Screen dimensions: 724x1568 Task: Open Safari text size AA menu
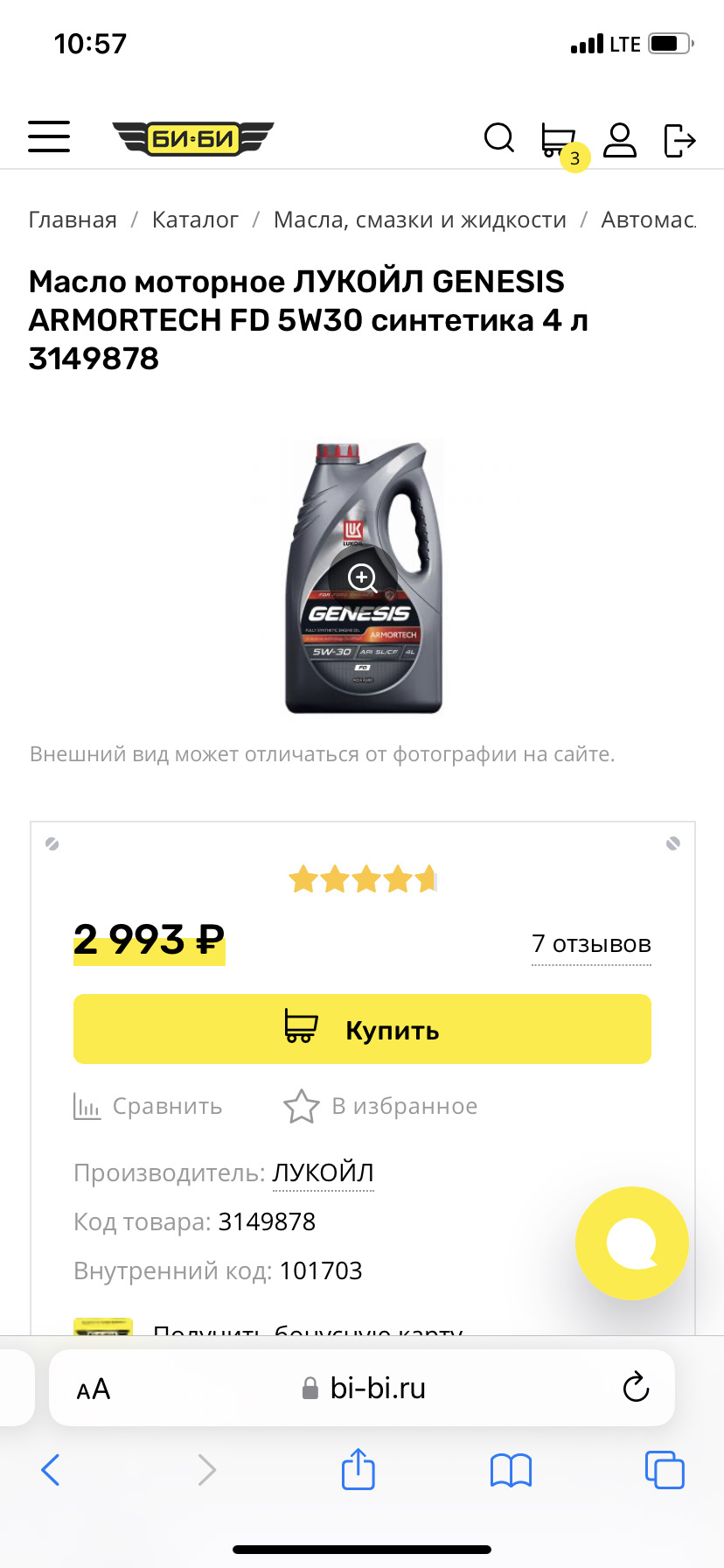(x=94, y=1389)
